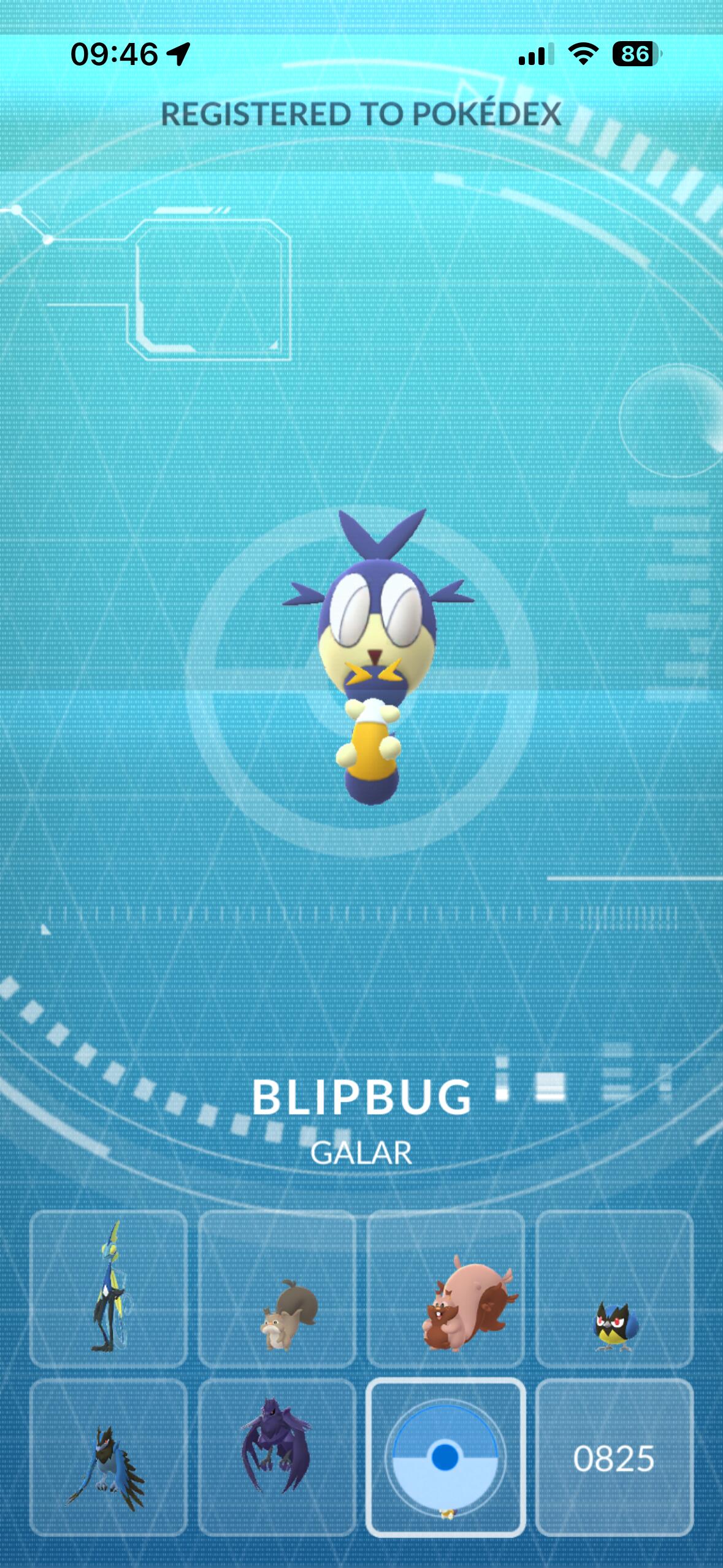Screen dimensions: 723x1568
Task: Tap the highlighted Poké Ball tile
Action: [x=446, y=1458]
